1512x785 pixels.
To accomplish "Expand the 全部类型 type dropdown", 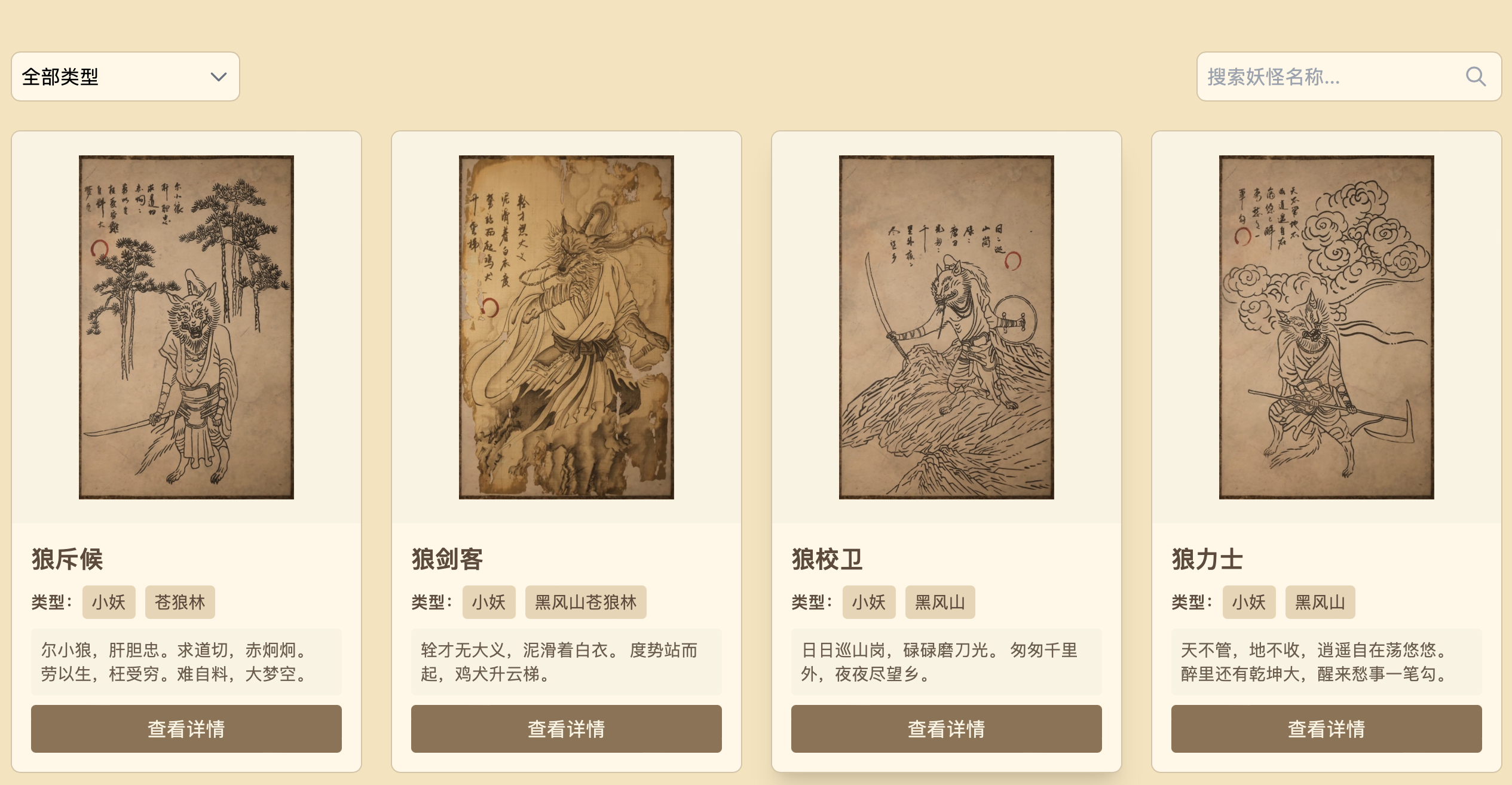I will pyautogui.click(x=125, y=76).
